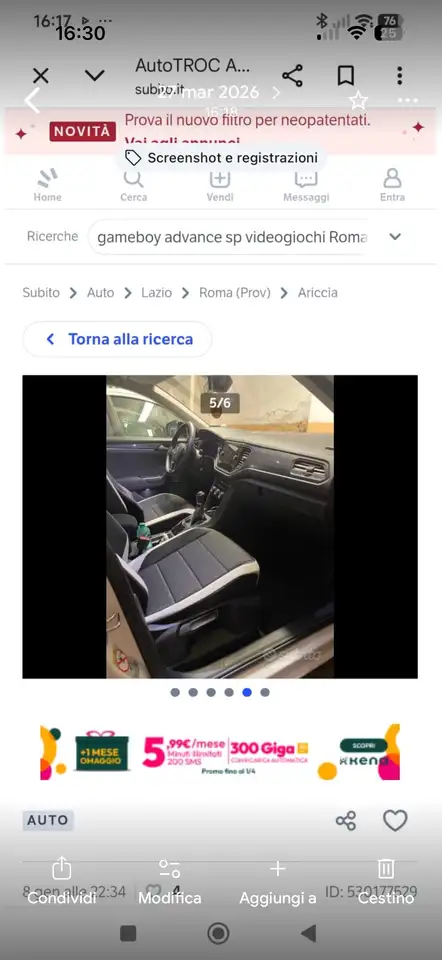Tap 'Aggiungi a' to add to an album
442x960 pixels.
point(277,880)
